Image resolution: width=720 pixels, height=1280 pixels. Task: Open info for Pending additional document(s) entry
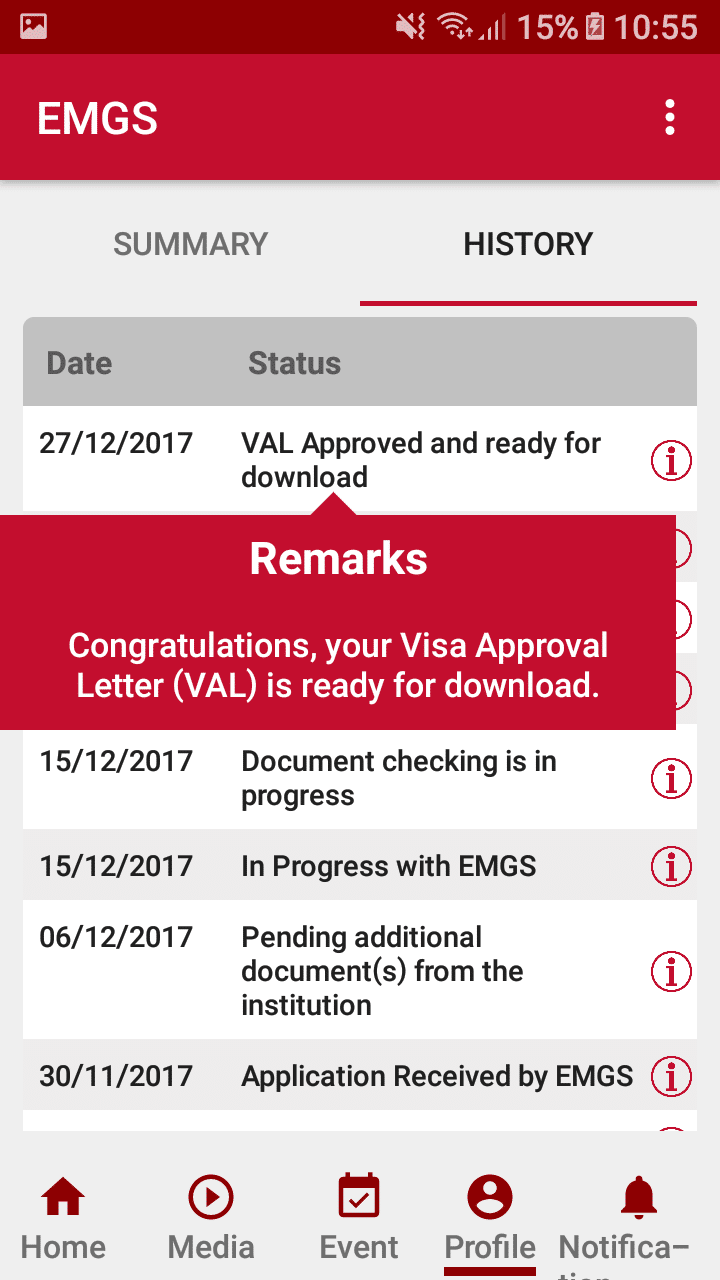tap(671, 970)
